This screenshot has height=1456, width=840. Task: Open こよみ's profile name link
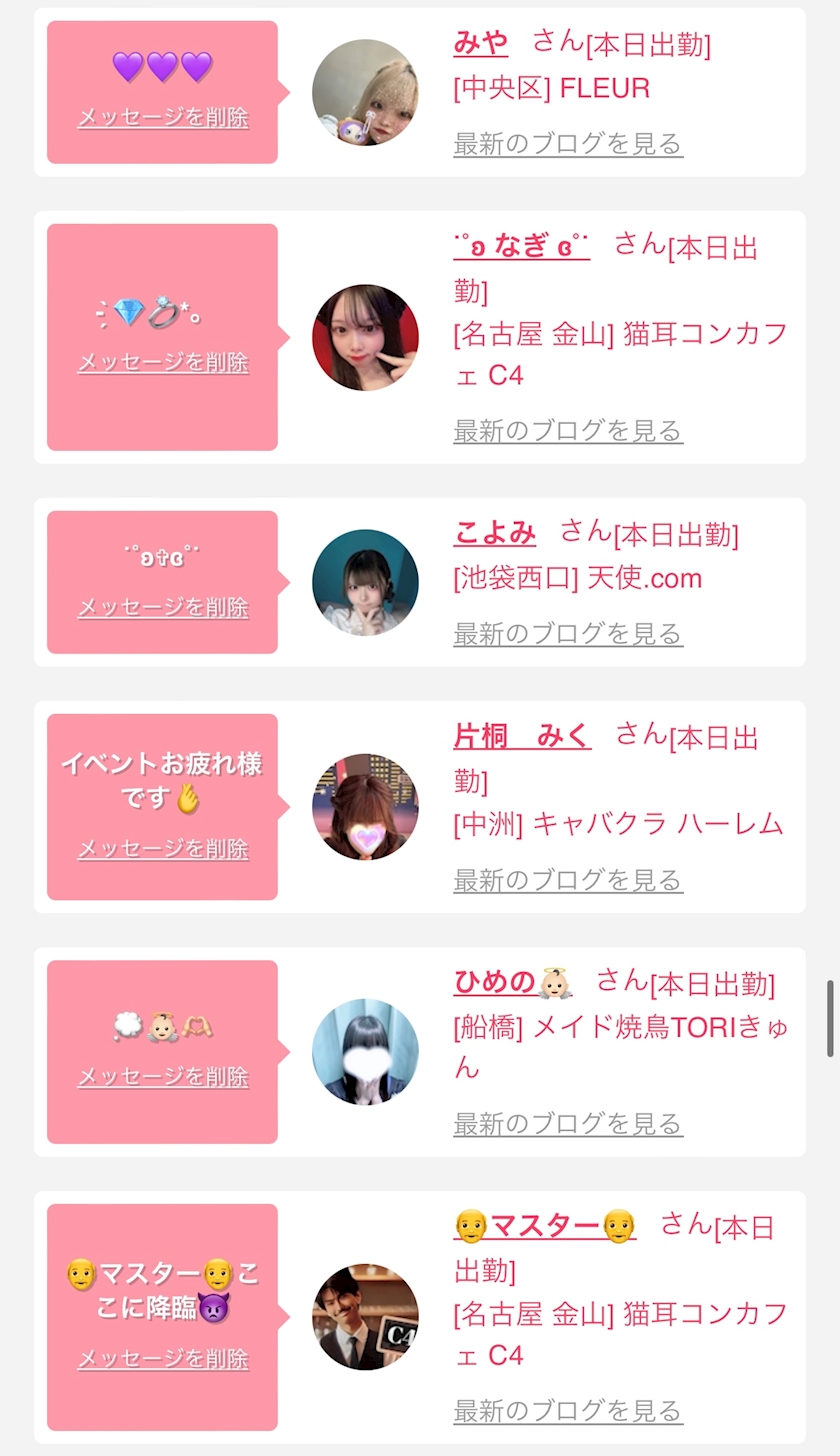495,533
